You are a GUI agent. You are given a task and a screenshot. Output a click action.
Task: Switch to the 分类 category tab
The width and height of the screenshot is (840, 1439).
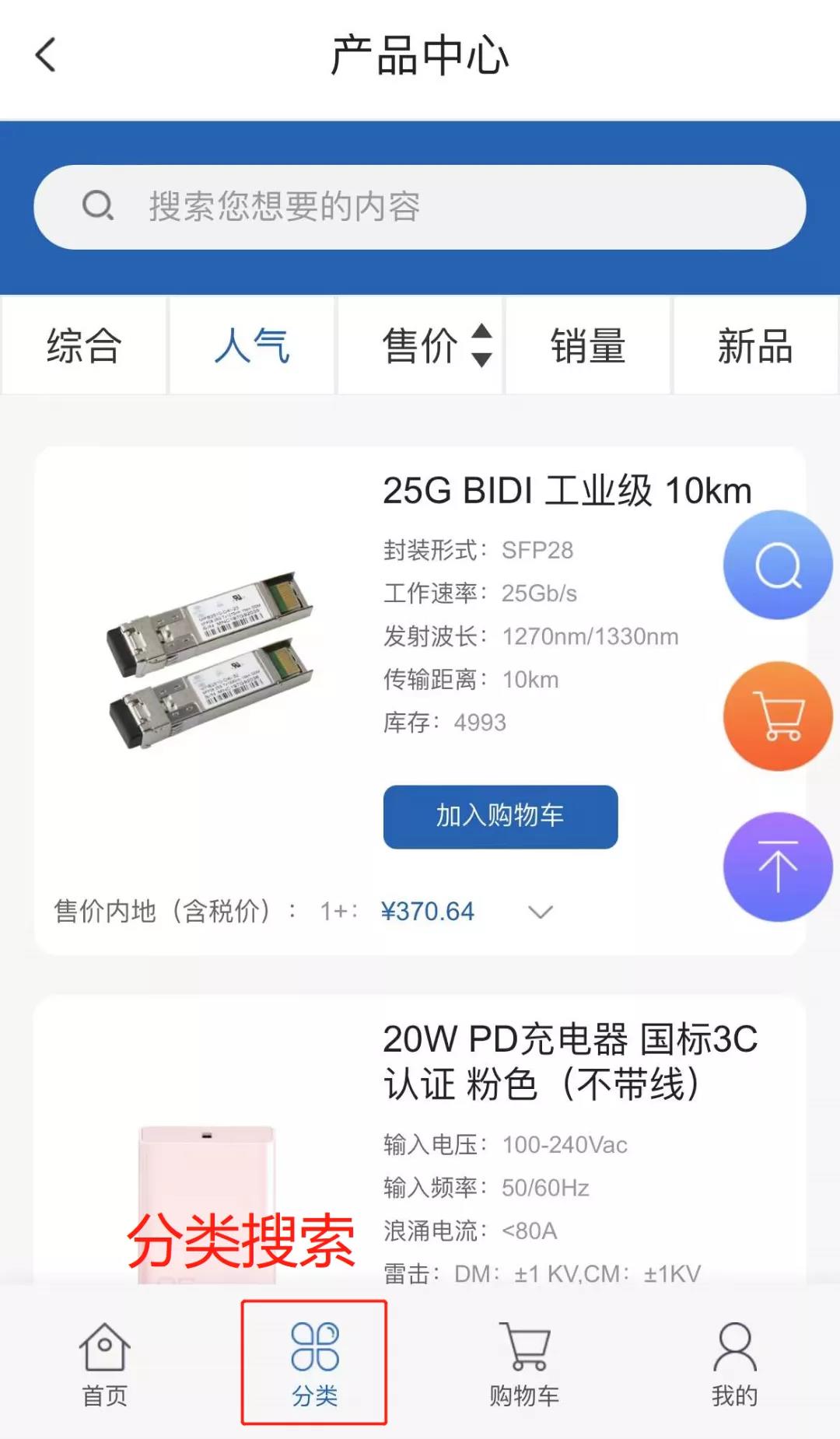[x=314, y=1364]
